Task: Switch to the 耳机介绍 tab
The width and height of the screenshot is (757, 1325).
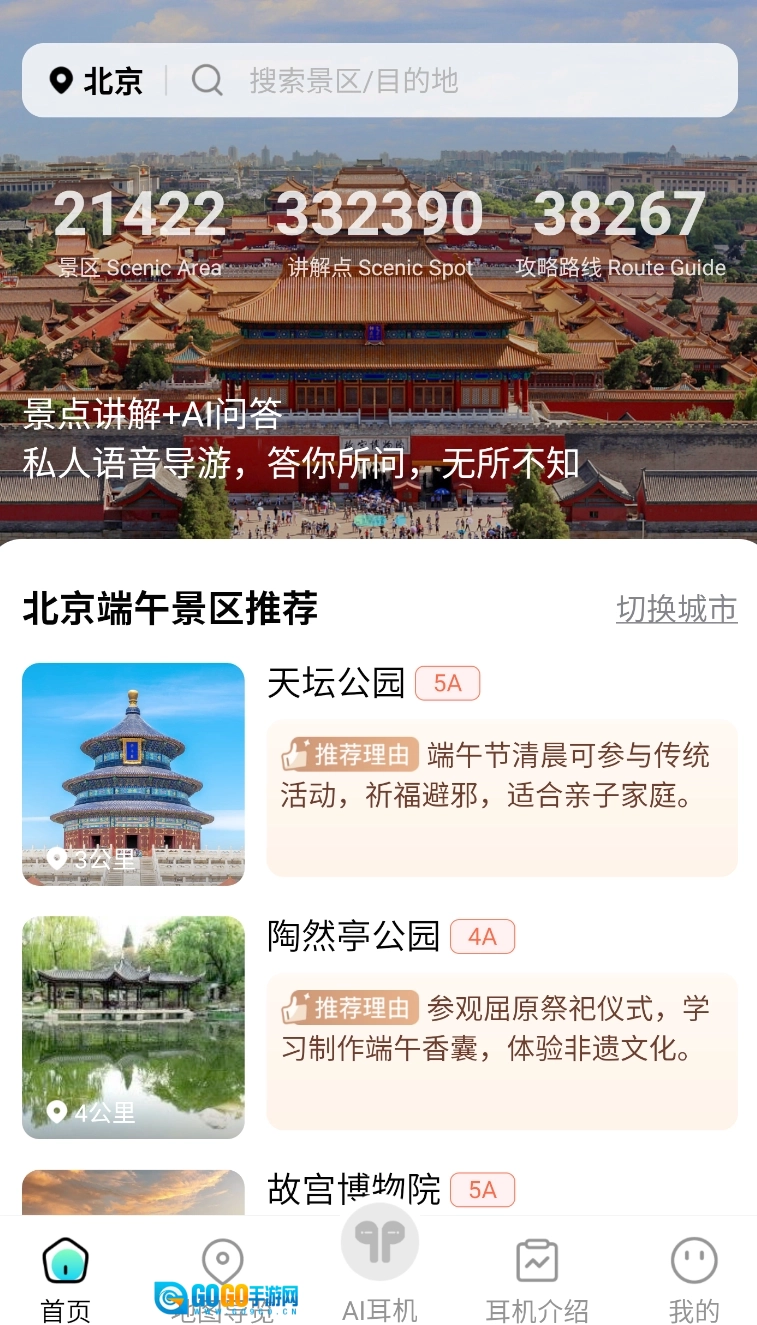Action: pos(536,1280)
